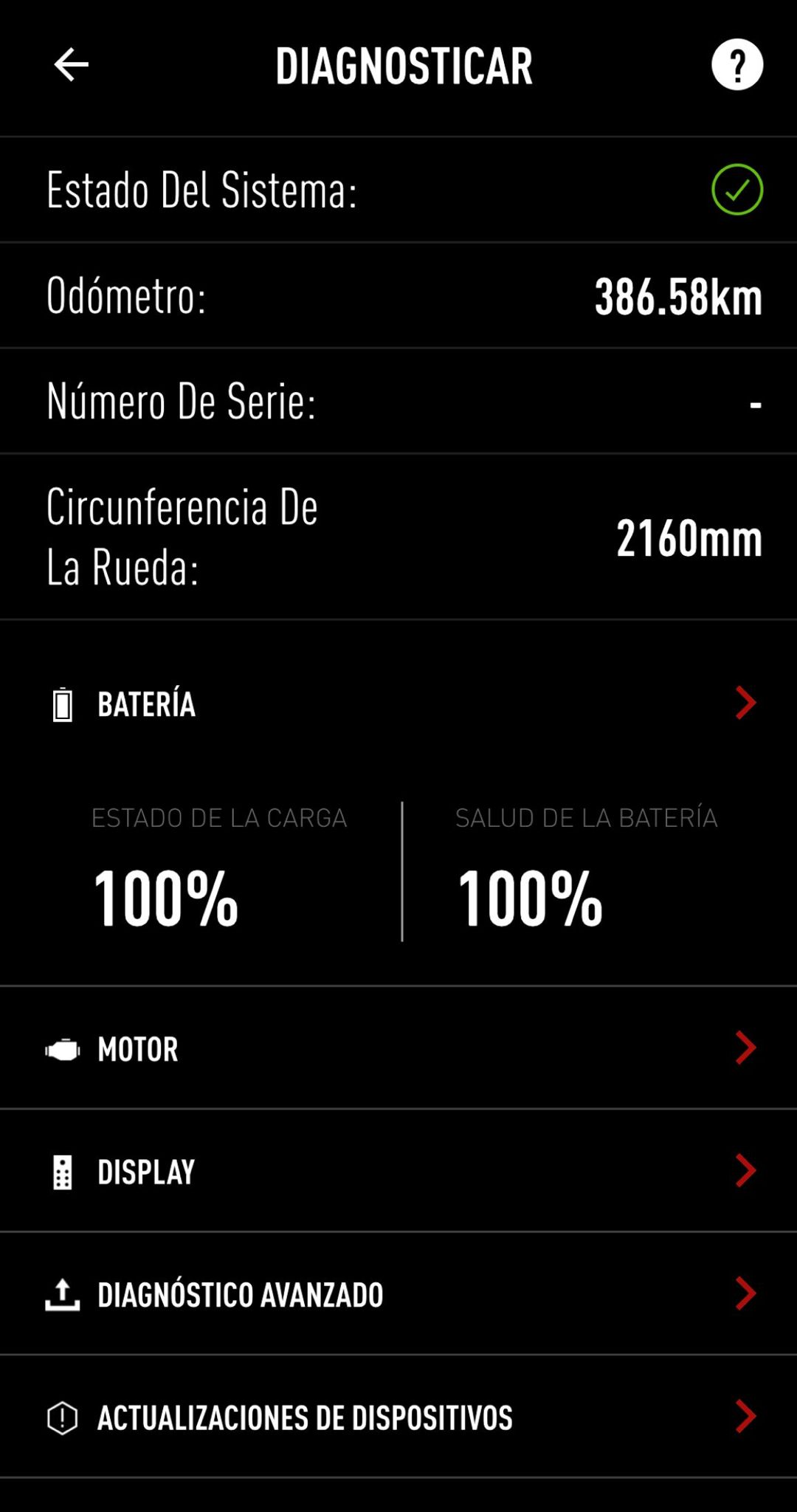
Task: Open the Batería details
Action: pyautogui.click(x=398, y=704)
